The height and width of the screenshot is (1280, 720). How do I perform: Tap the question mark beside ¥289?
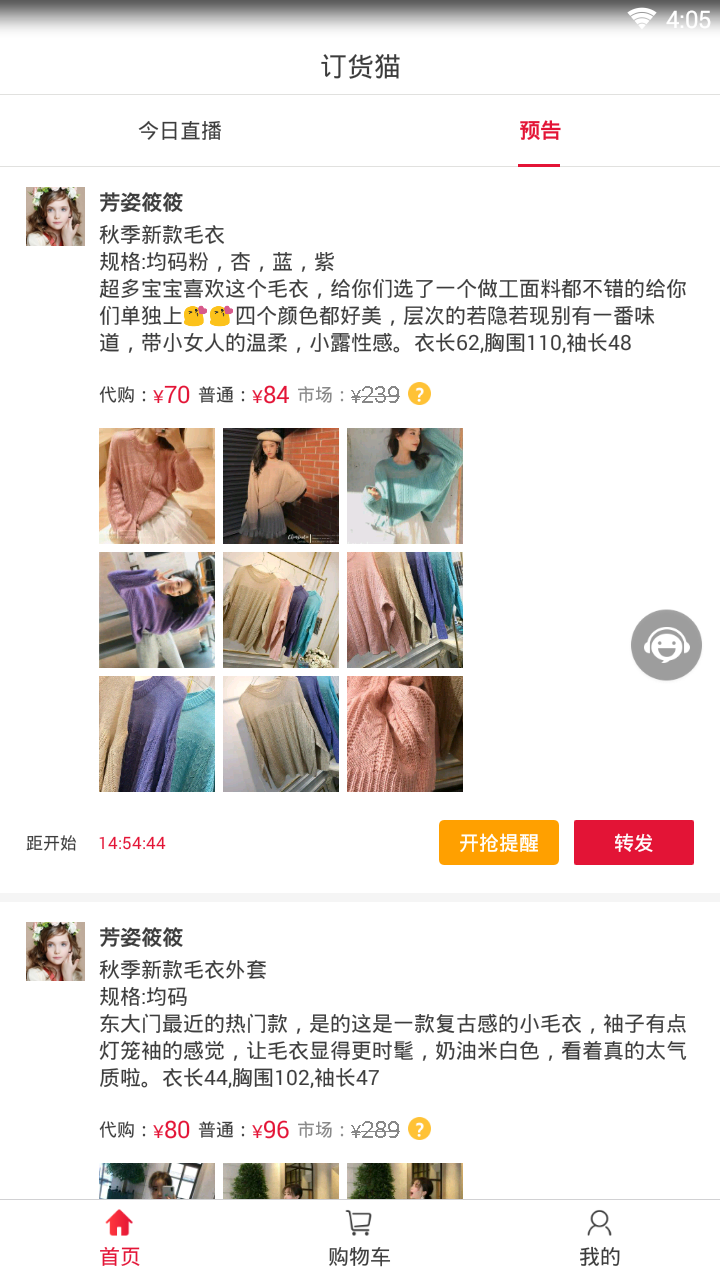(x=420, y=1129)
